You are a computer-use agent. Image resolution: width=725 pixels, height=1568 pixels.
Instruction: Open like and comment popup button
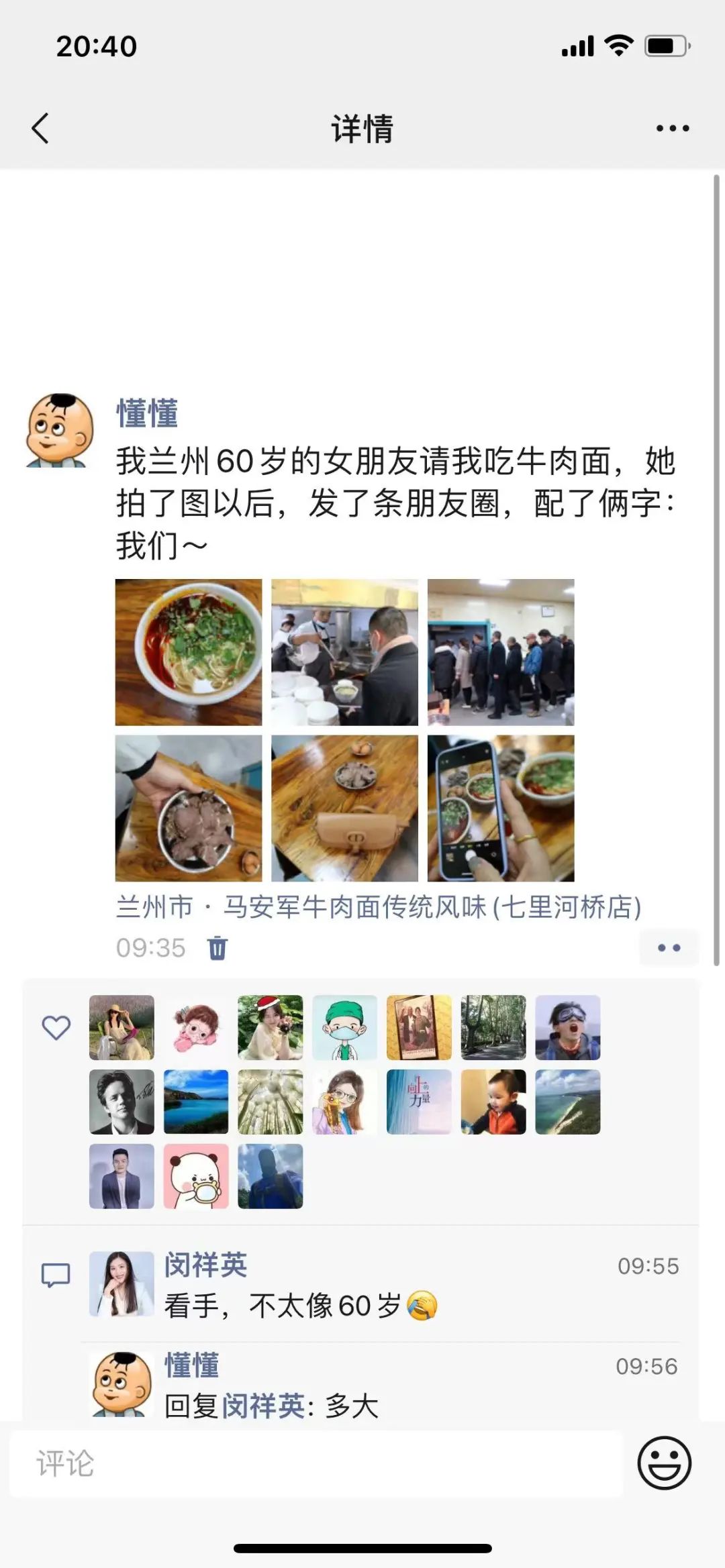coord(669,947)
